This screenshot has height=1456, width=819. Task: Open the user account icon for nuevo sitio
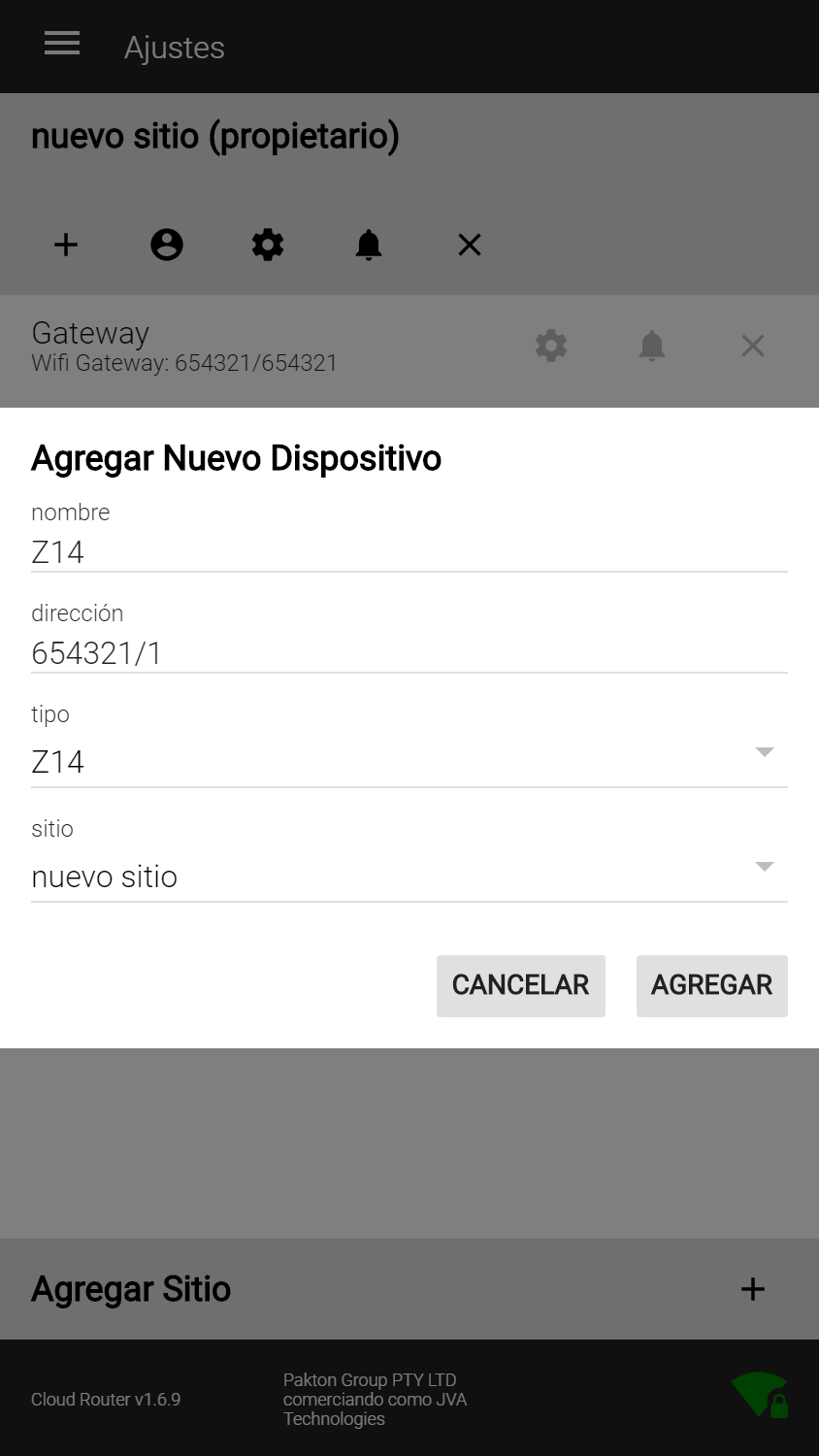(x=167, y=245)
